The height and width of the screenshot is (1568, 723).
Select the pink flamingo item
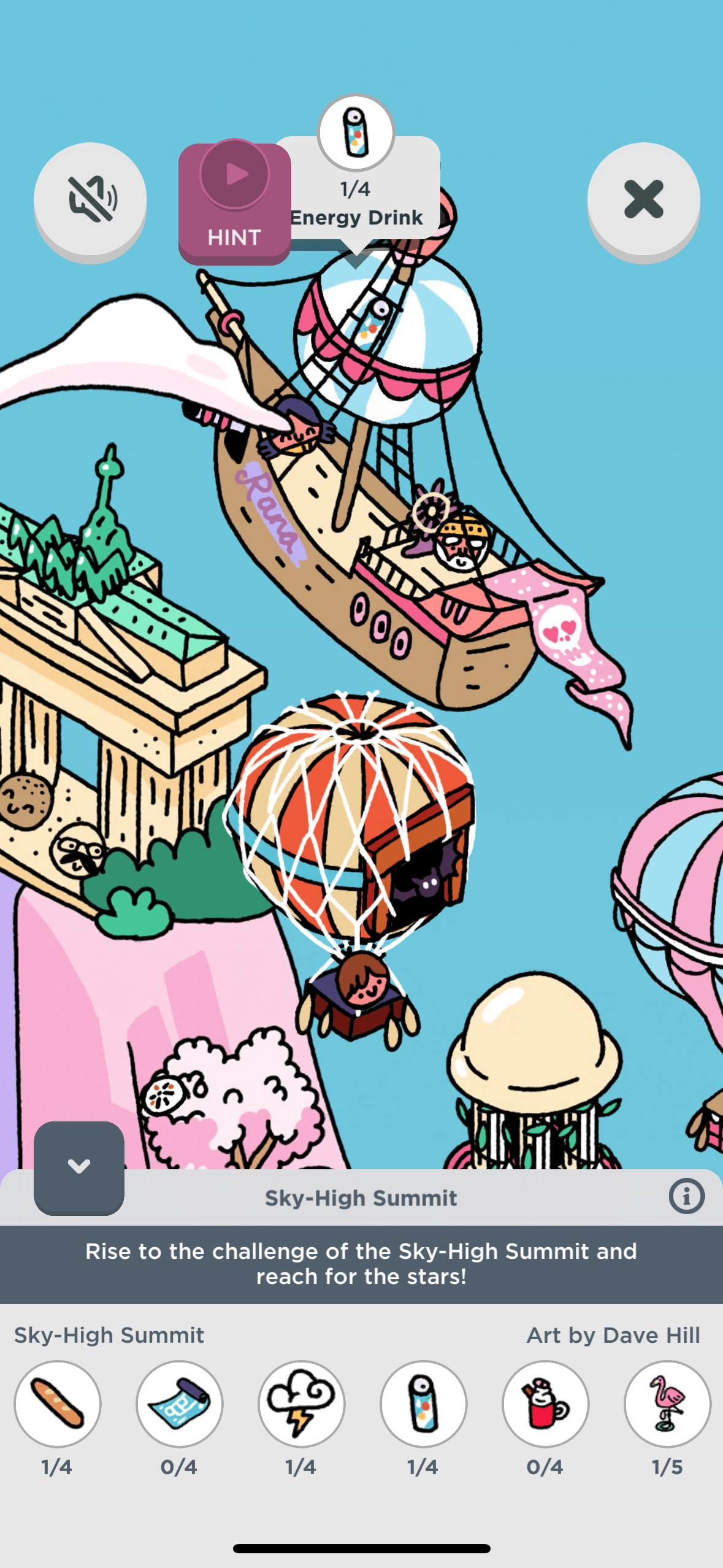click(x=667, y=1404)
